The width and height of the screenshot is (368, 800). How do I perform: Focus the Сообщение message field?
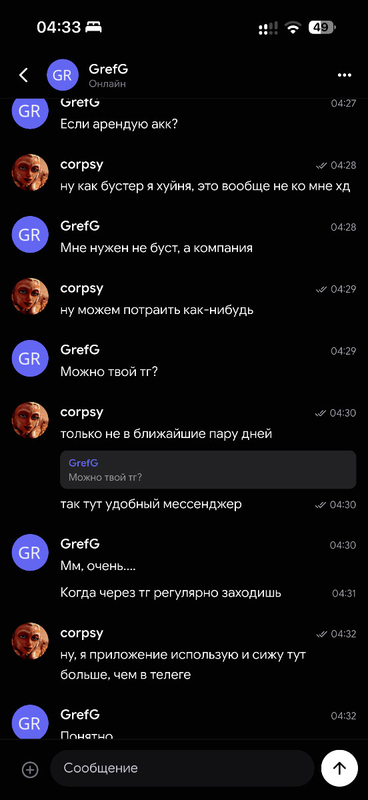[182, 768]
